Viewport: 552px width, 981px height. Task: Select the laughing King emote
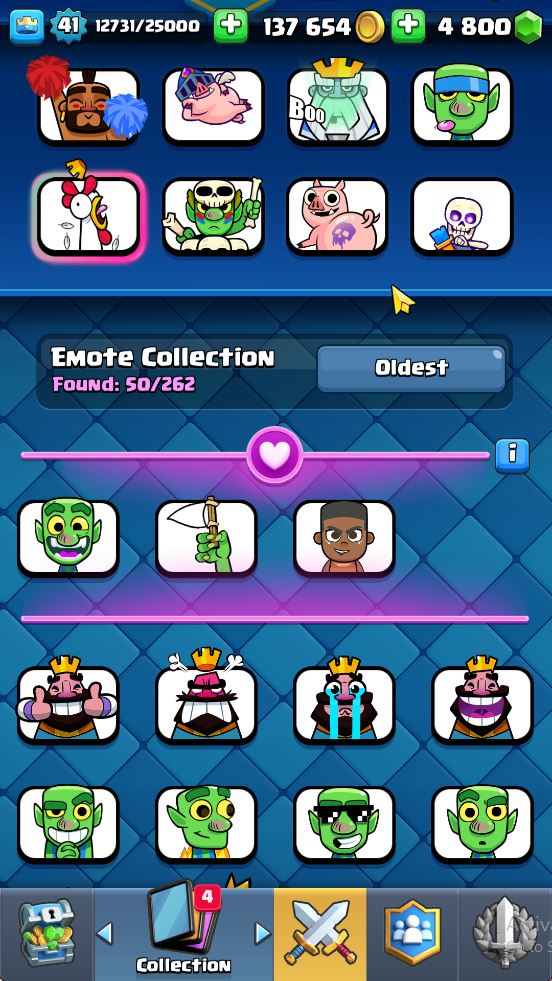coord(483,702)
